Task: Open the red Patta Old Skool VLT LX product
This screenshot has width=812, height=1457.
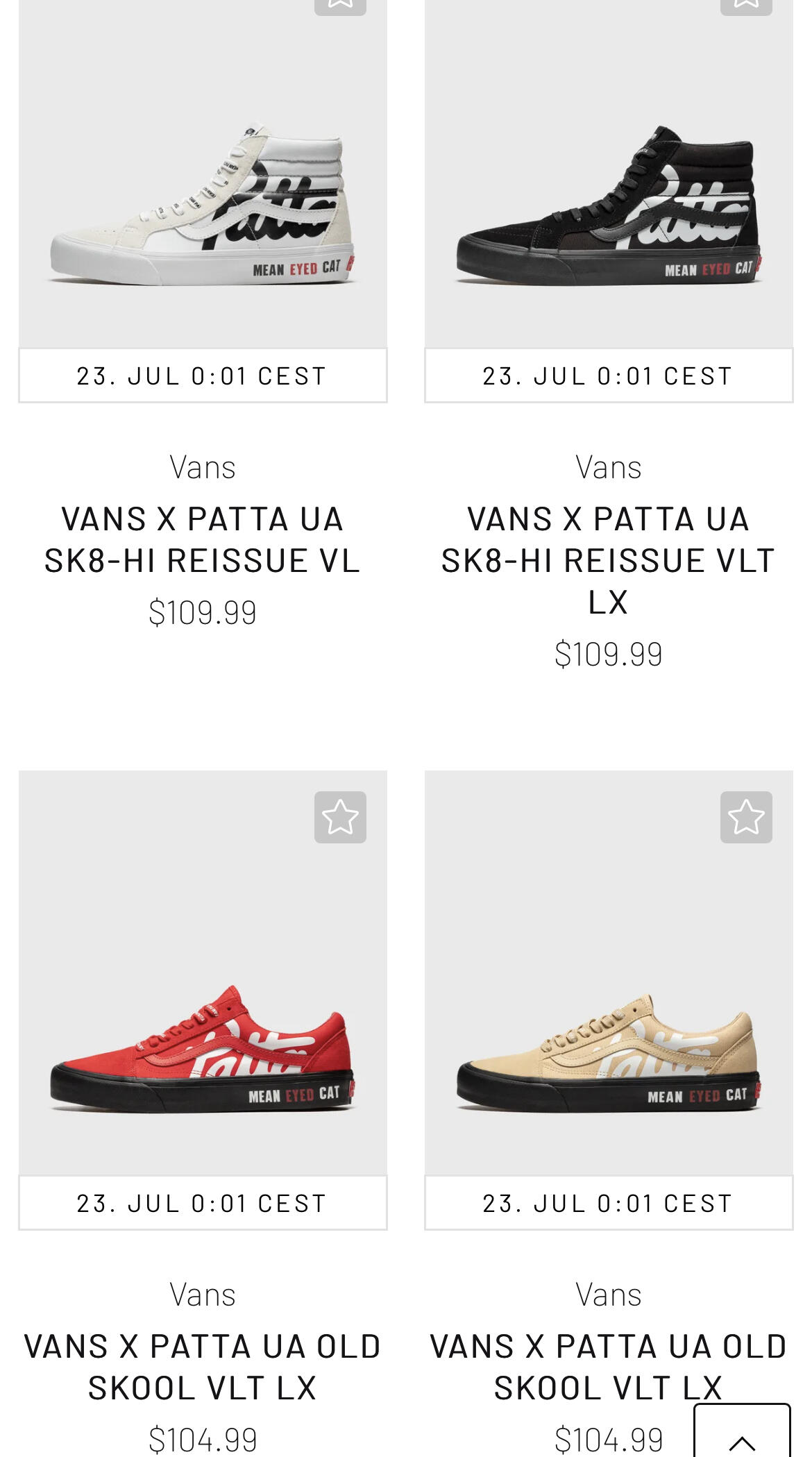Action: 202,1041
